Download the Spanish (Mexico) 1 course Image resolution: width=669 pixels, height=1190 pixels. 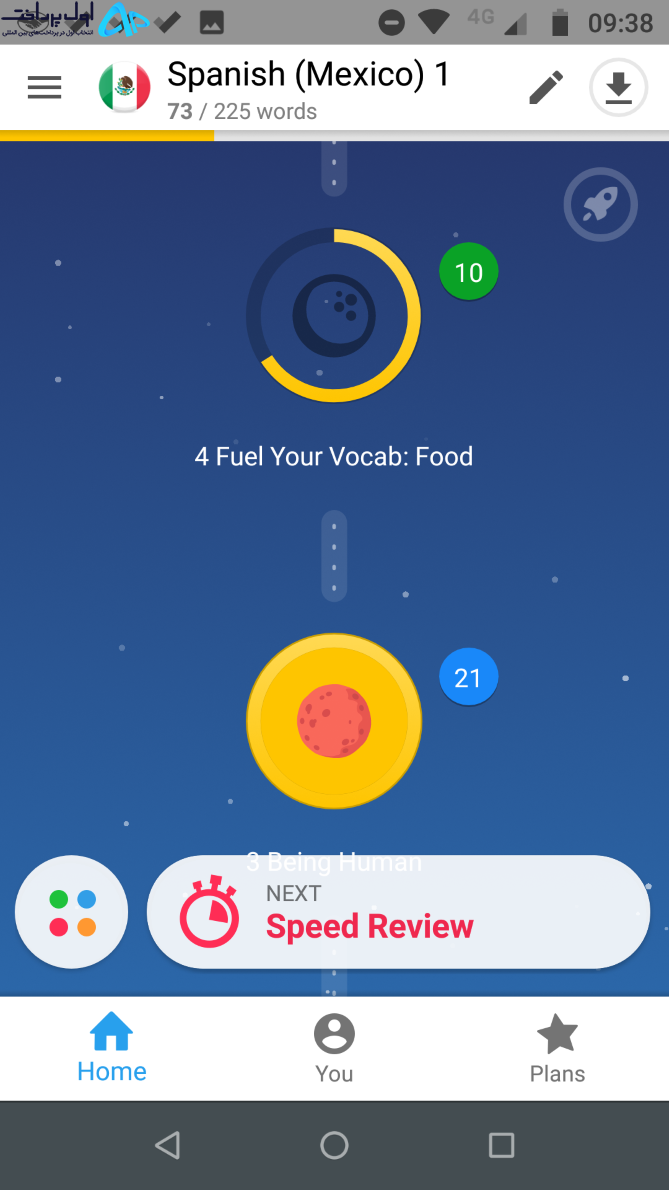(x=618, y=88)
